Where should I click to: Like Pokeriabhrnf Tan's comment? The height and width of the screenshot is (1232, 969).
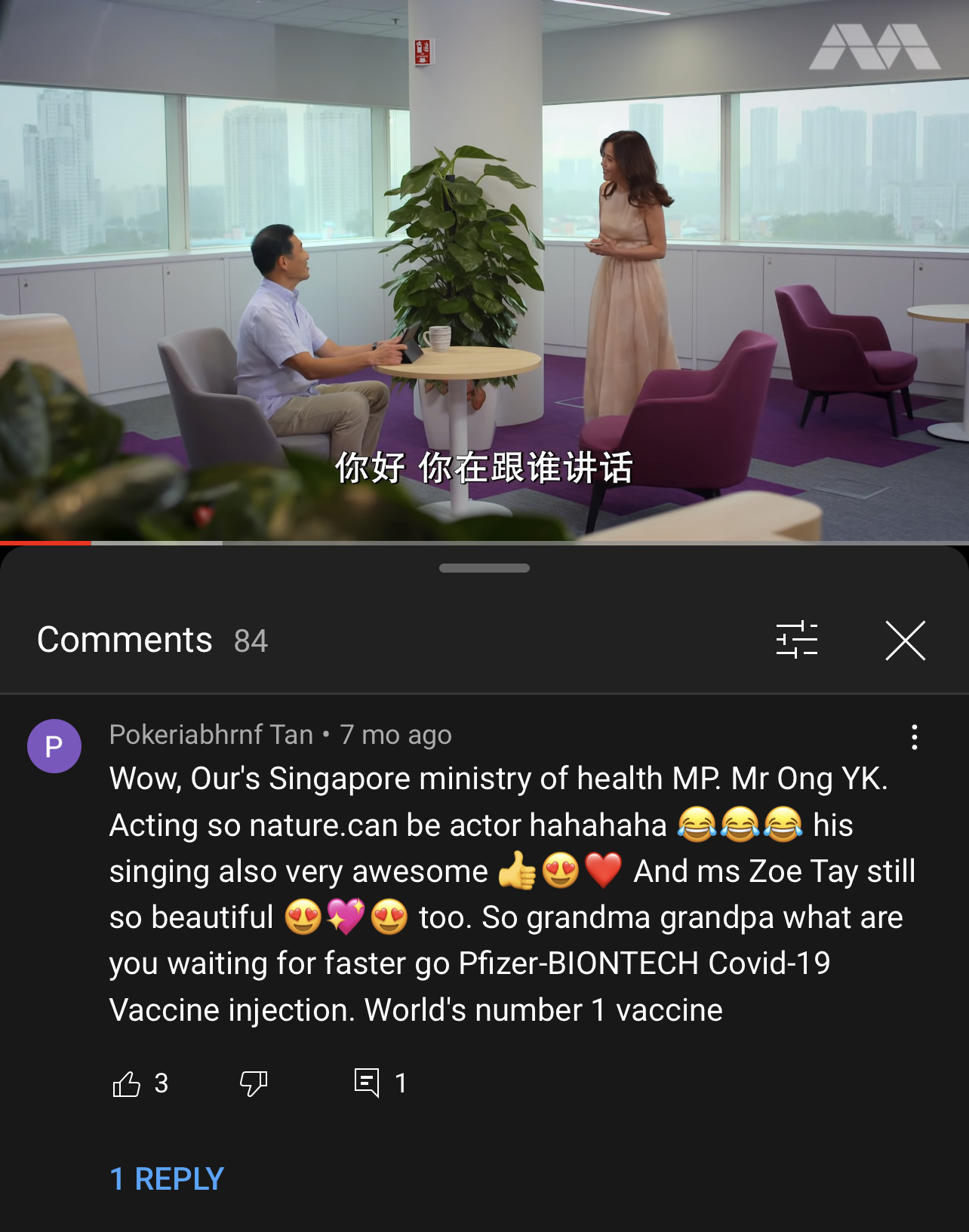(127, 1084)
